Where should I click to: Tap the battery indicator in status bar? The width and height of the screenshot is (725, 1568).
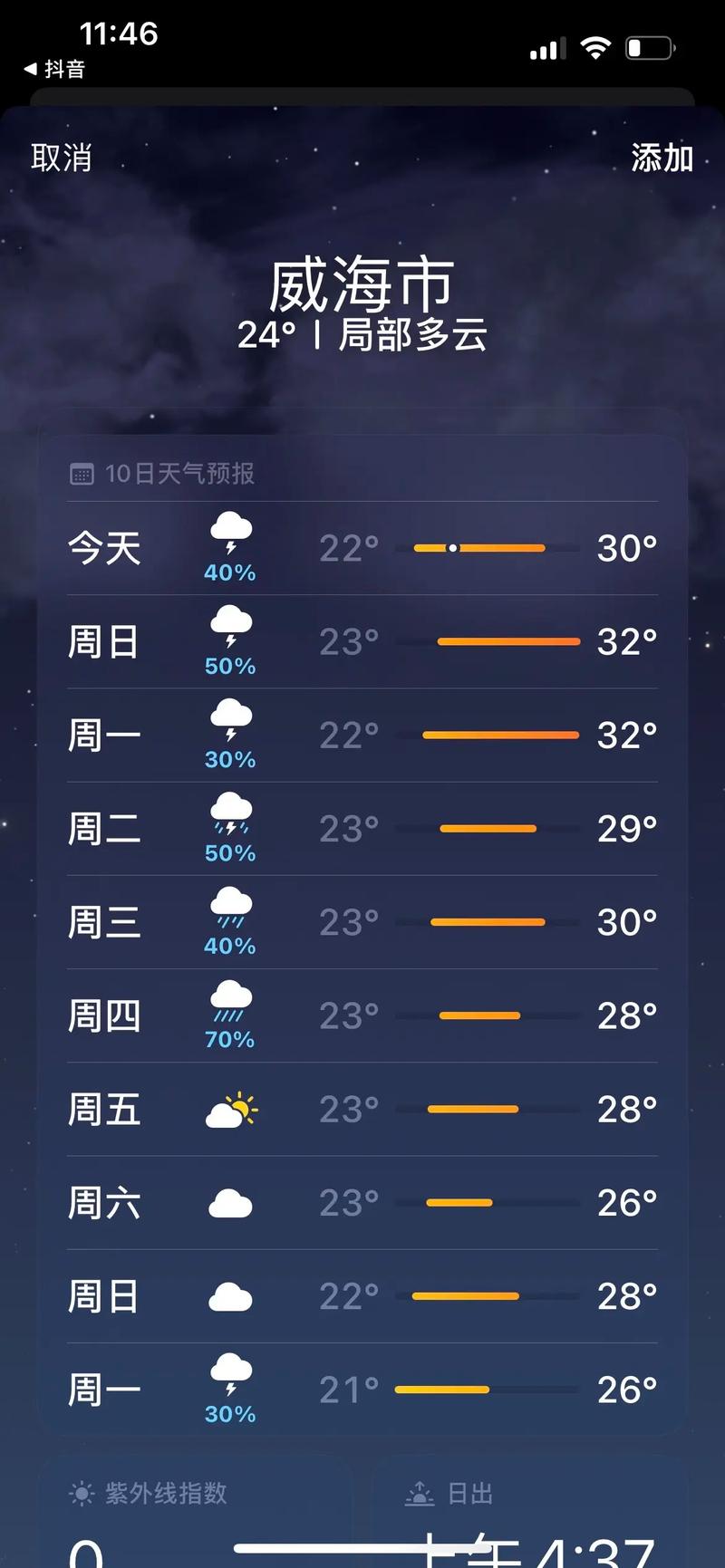[649, 50]
